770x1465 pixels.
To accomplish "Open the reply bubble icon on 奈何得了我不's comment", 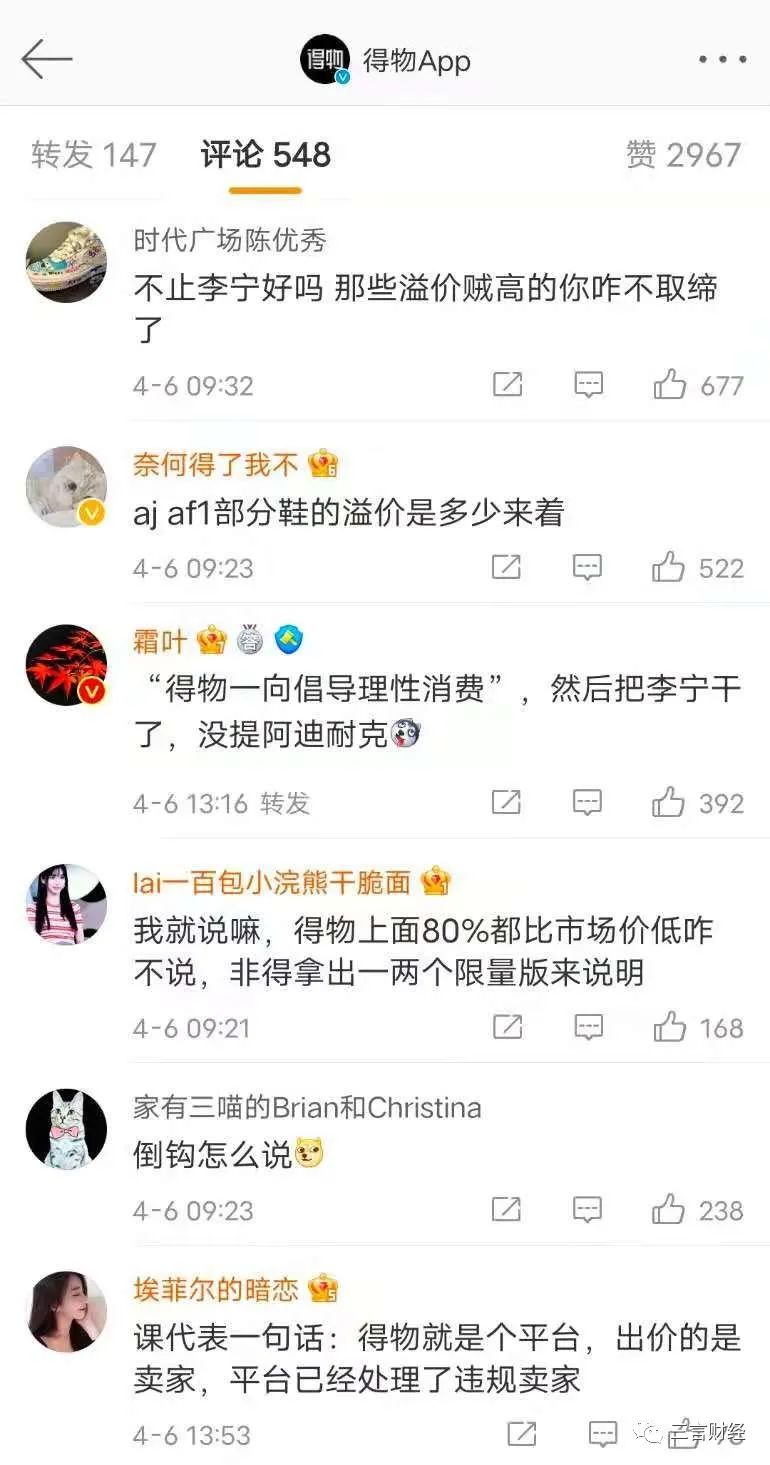I will click(x=588, y=567).
